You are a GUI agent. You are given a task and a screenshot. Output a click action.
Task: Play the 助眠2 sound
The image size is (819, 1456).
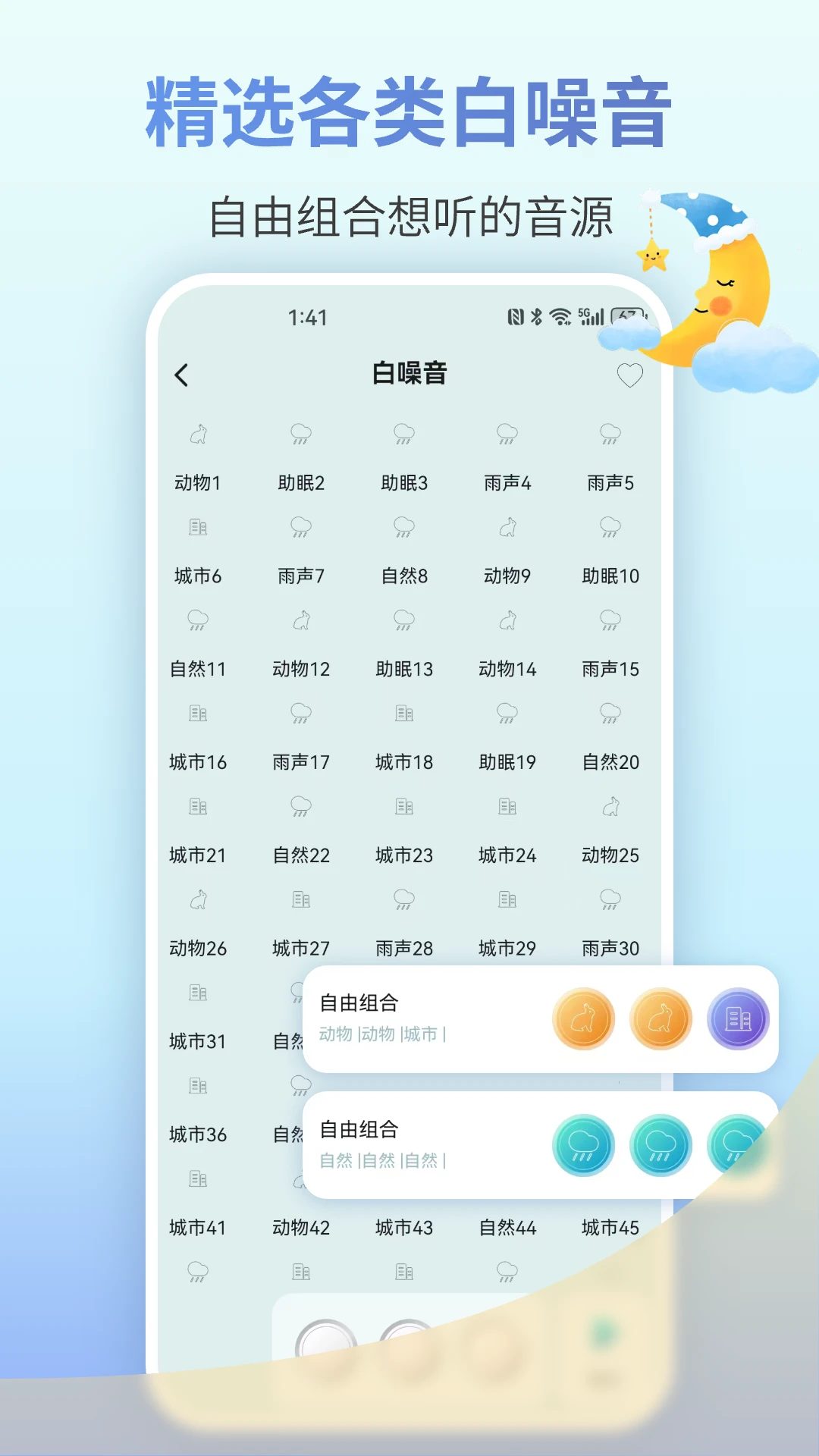tap(301, 482)
